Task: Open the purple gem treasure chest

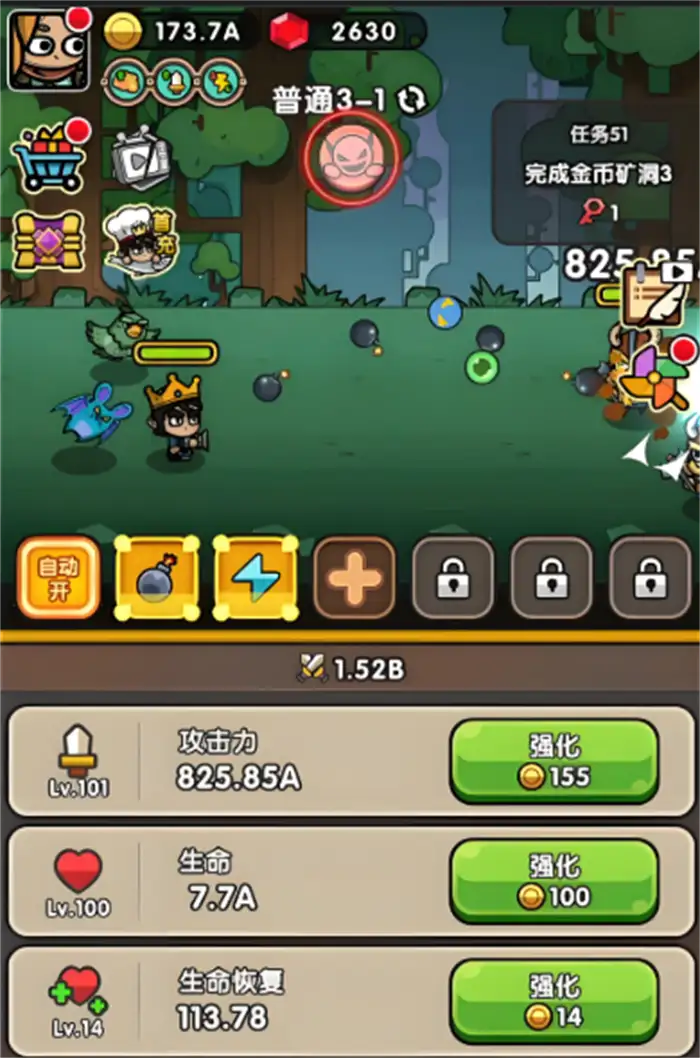Action: [44, 240]
